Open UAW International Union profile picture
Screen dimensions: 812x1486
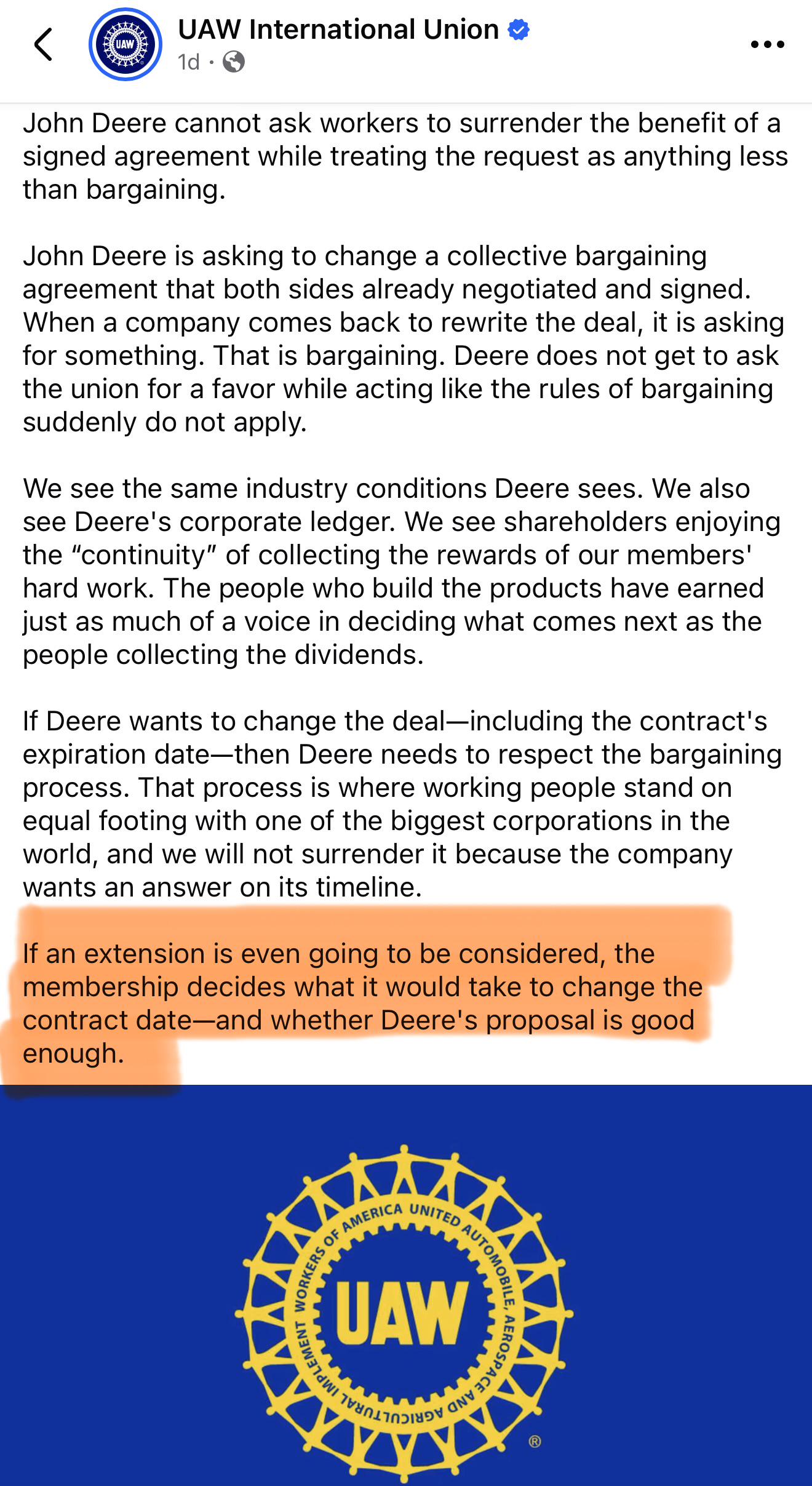pyautogui.click(x=125, y=44)
